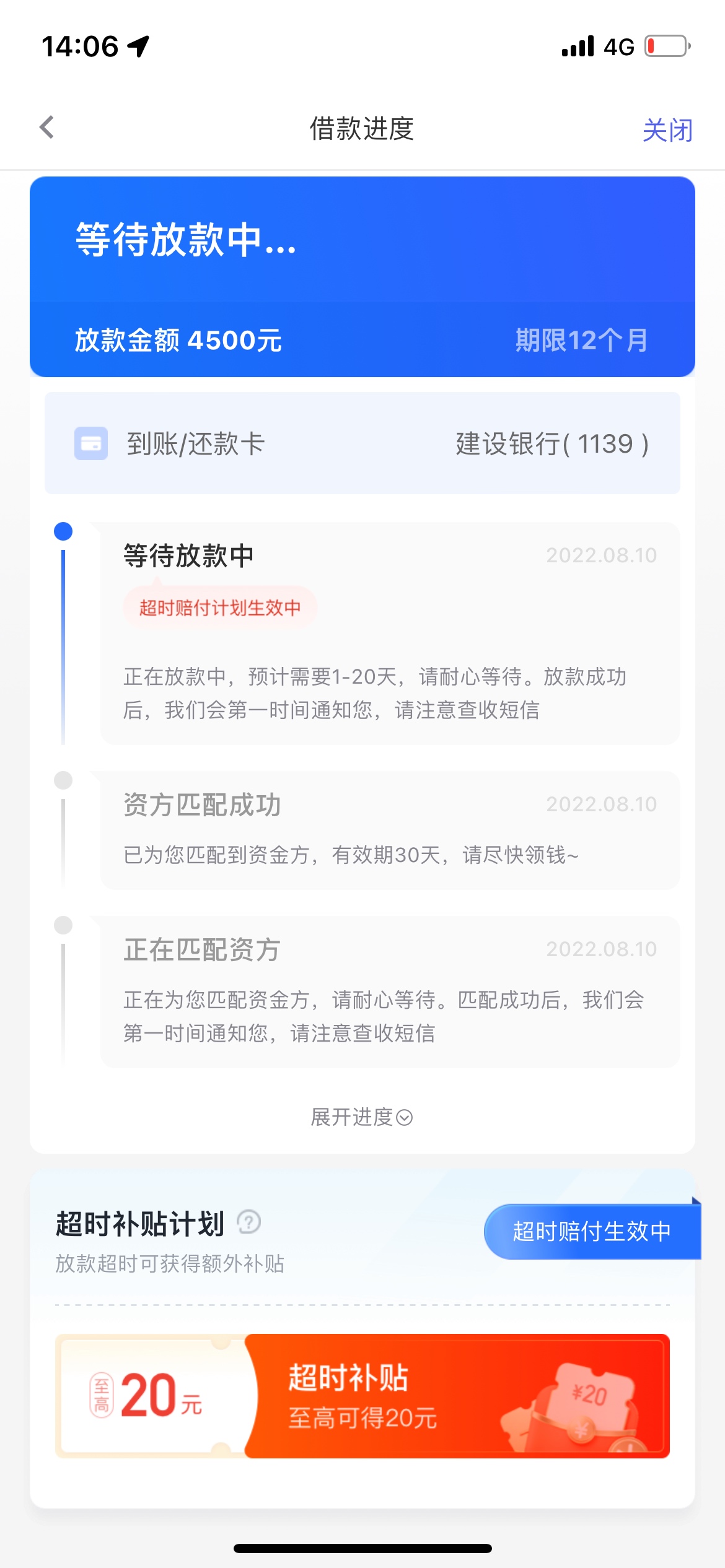Go back using the top-left arrow
Image resolution: width=725 pixels, height=1568 pixels.
(47, 128)
